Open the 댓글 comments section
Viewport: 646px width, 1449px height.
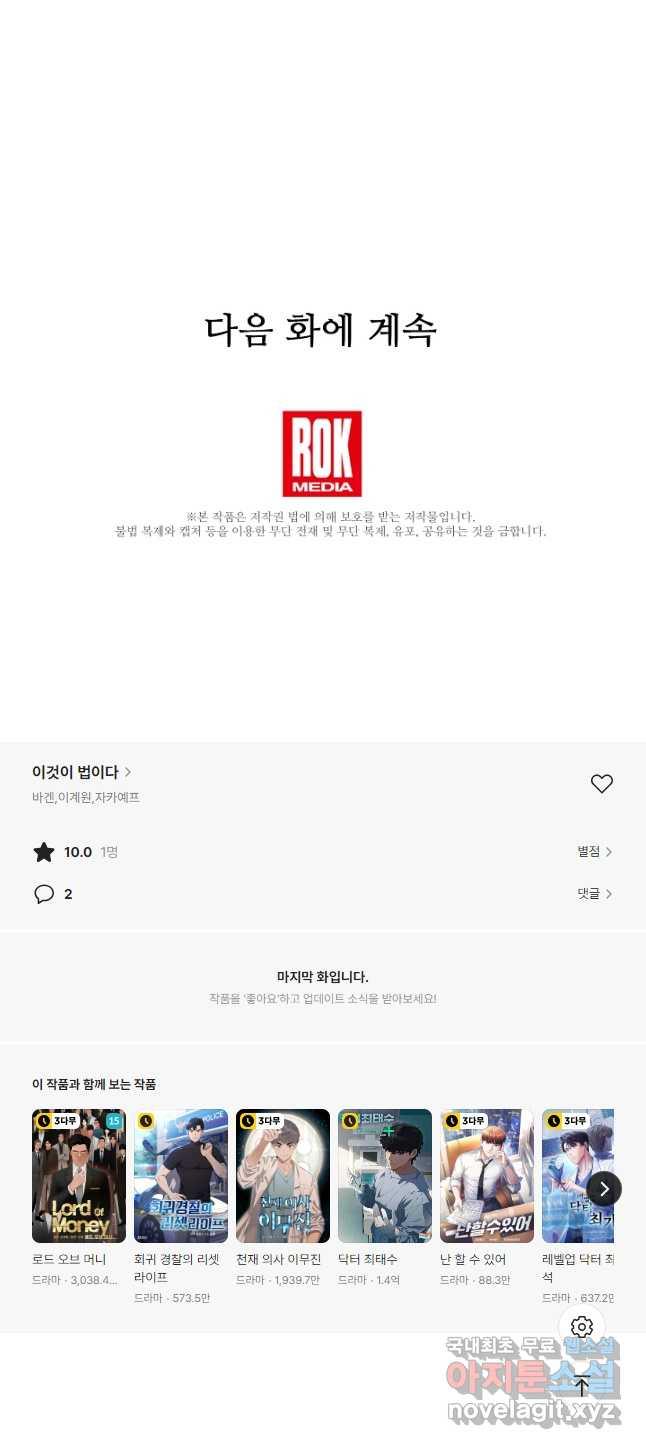click(x=594, y=894)
